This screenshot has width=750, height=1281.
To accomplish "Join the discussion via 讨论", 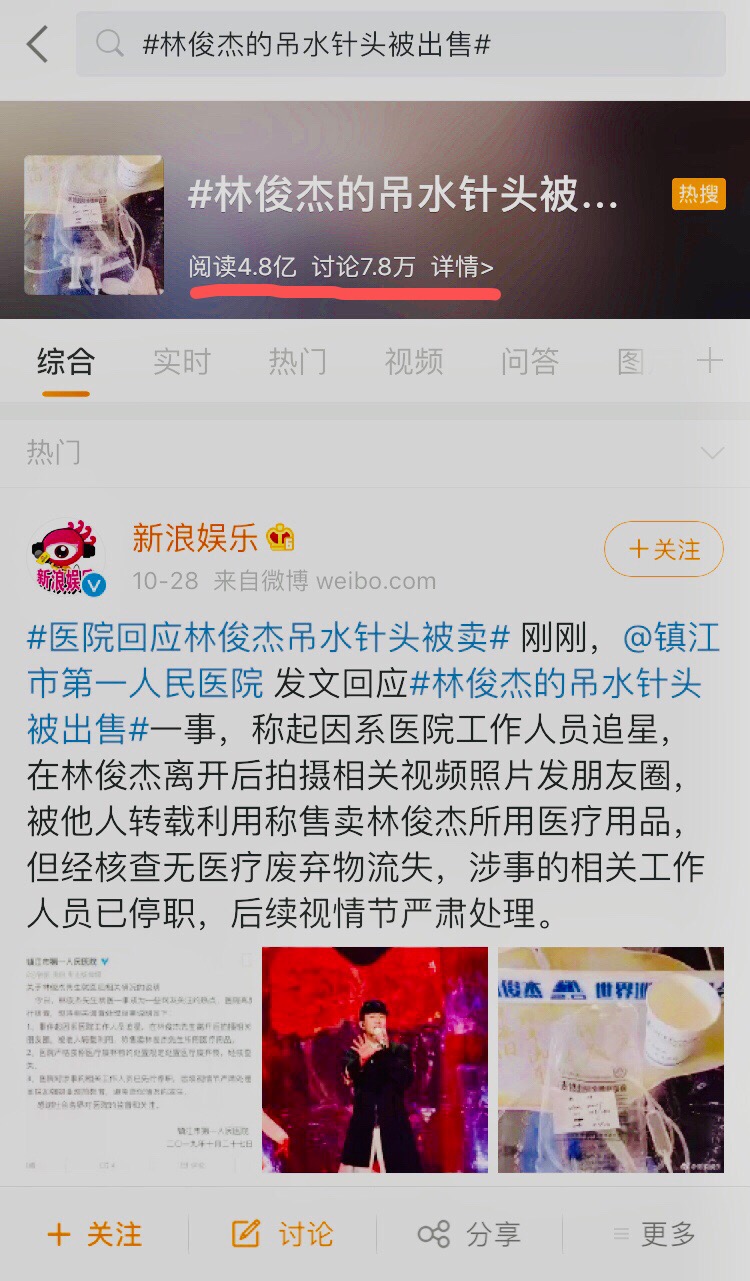I will 283,1234.
